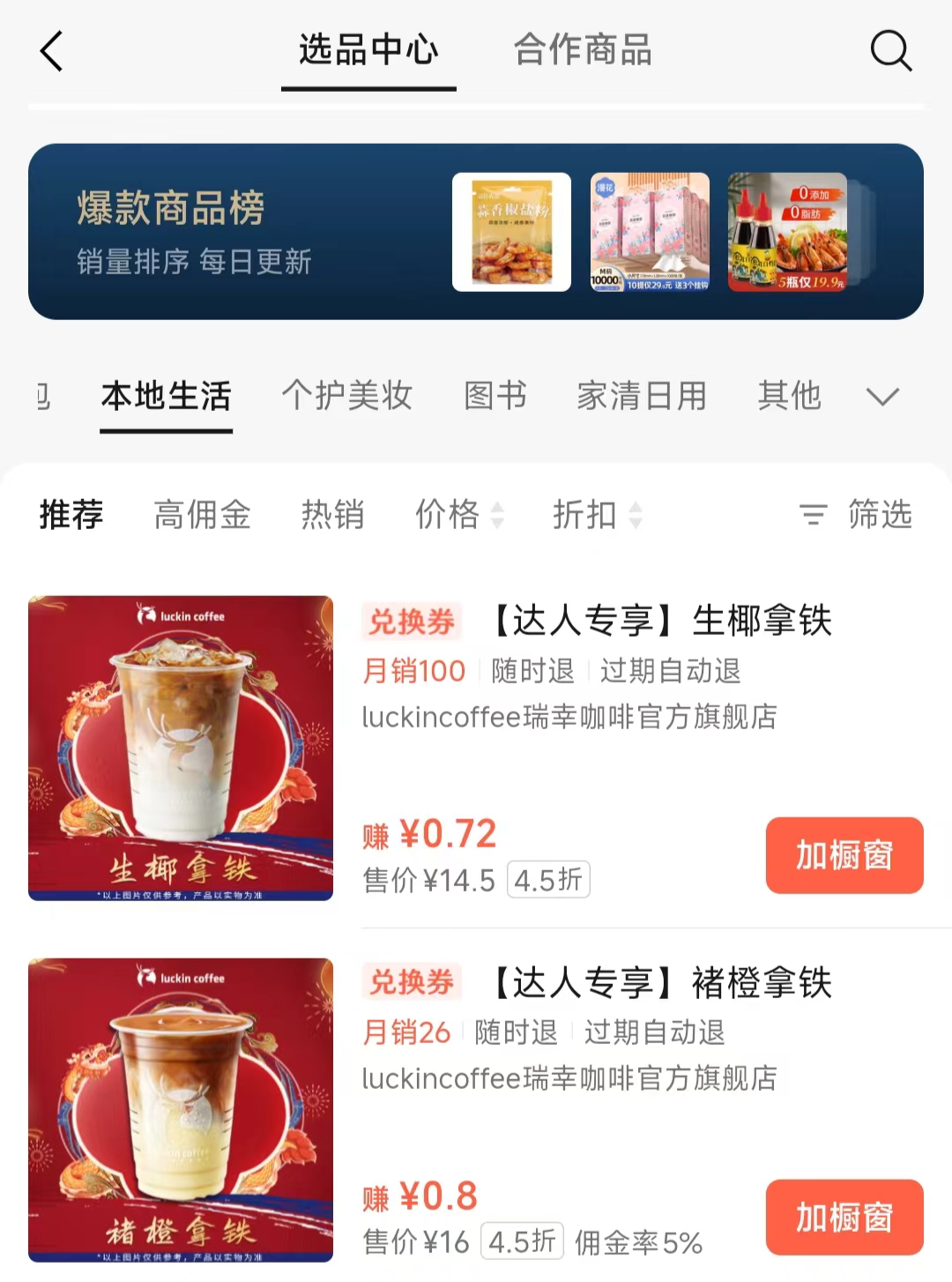952x1282 pixels.
Task: Select the 推荐 sorting option
Action: click(71, 514)
